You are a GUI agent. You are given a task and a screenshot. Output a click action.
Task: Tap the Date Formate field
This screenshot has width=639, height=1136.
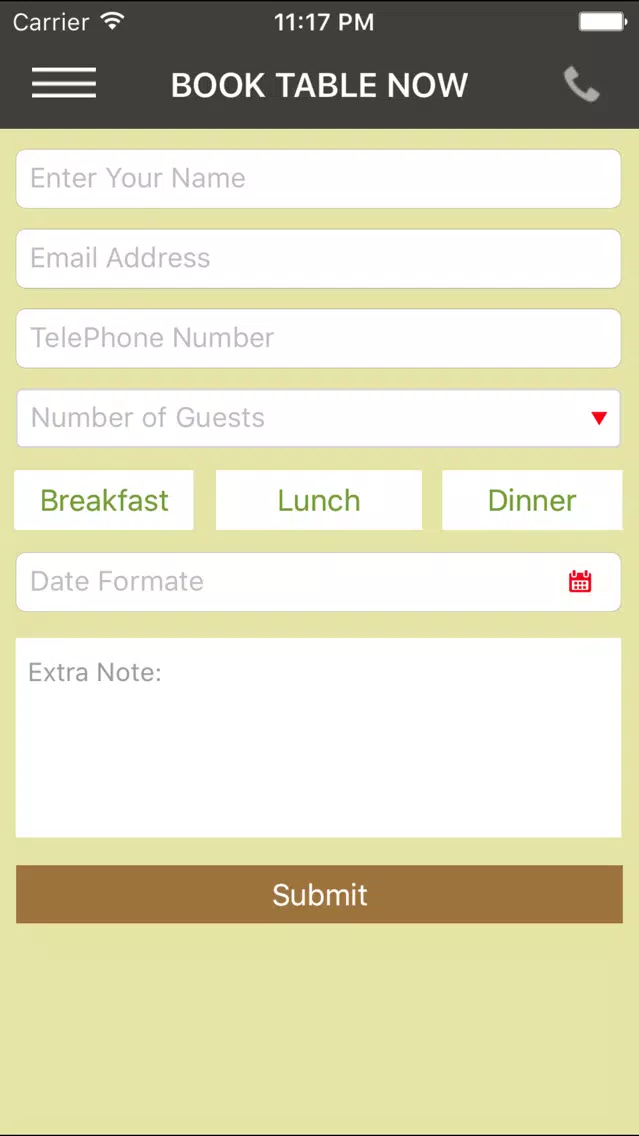pyautogui.click(x=319, y=582)
